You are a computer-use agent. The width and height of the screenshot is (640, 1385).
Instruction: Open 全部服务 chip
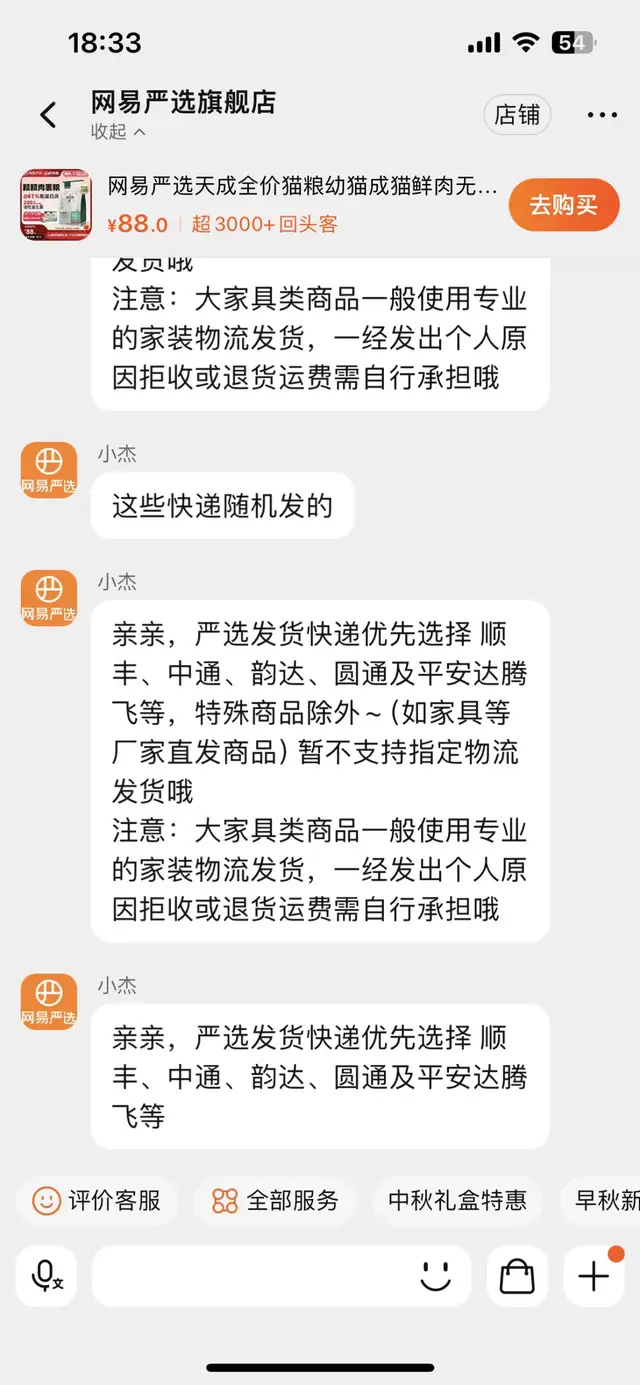click(x=276, y=1200)
